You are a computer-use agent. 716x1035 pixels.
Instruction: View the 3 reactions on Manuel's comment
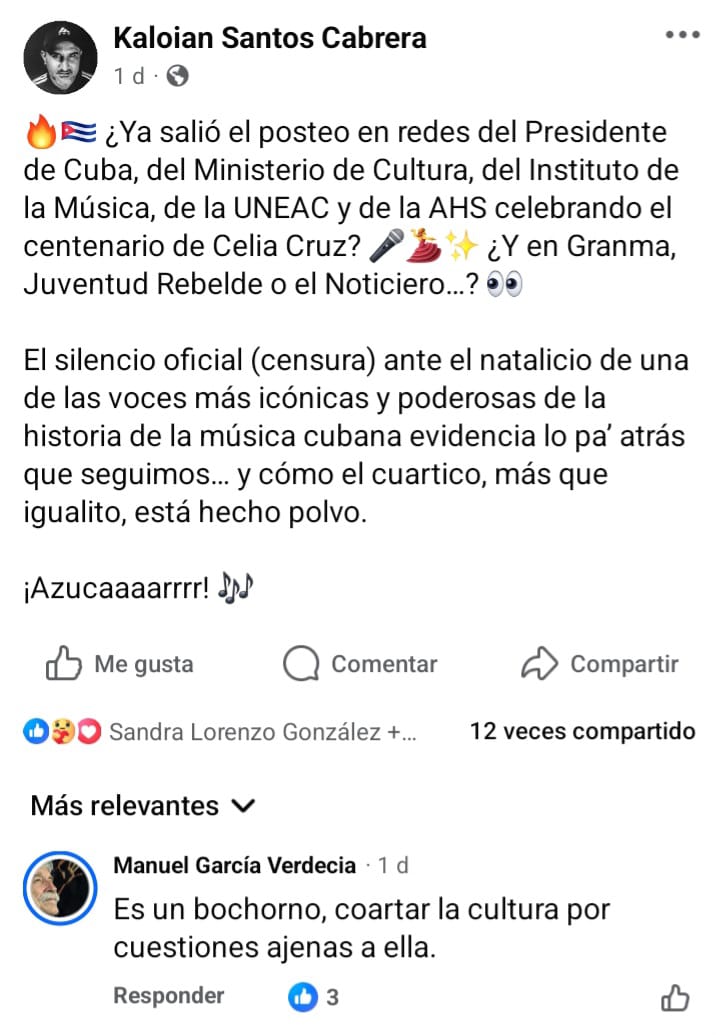click(315, 996)
